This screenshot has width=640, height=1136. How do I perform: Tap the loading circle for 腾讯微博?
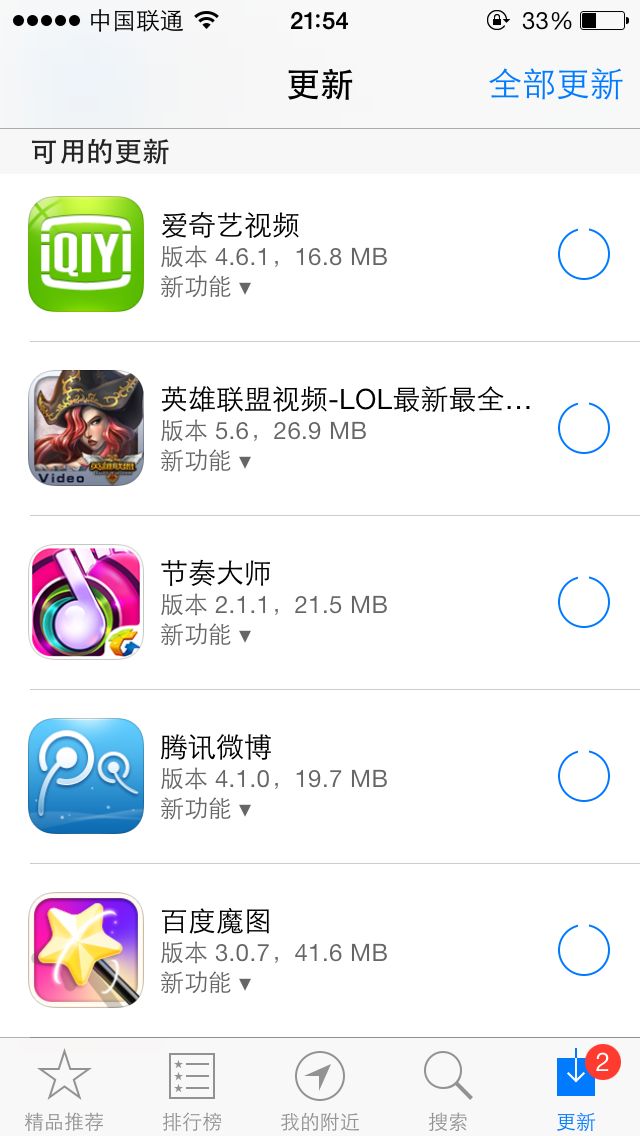point(583,776)
